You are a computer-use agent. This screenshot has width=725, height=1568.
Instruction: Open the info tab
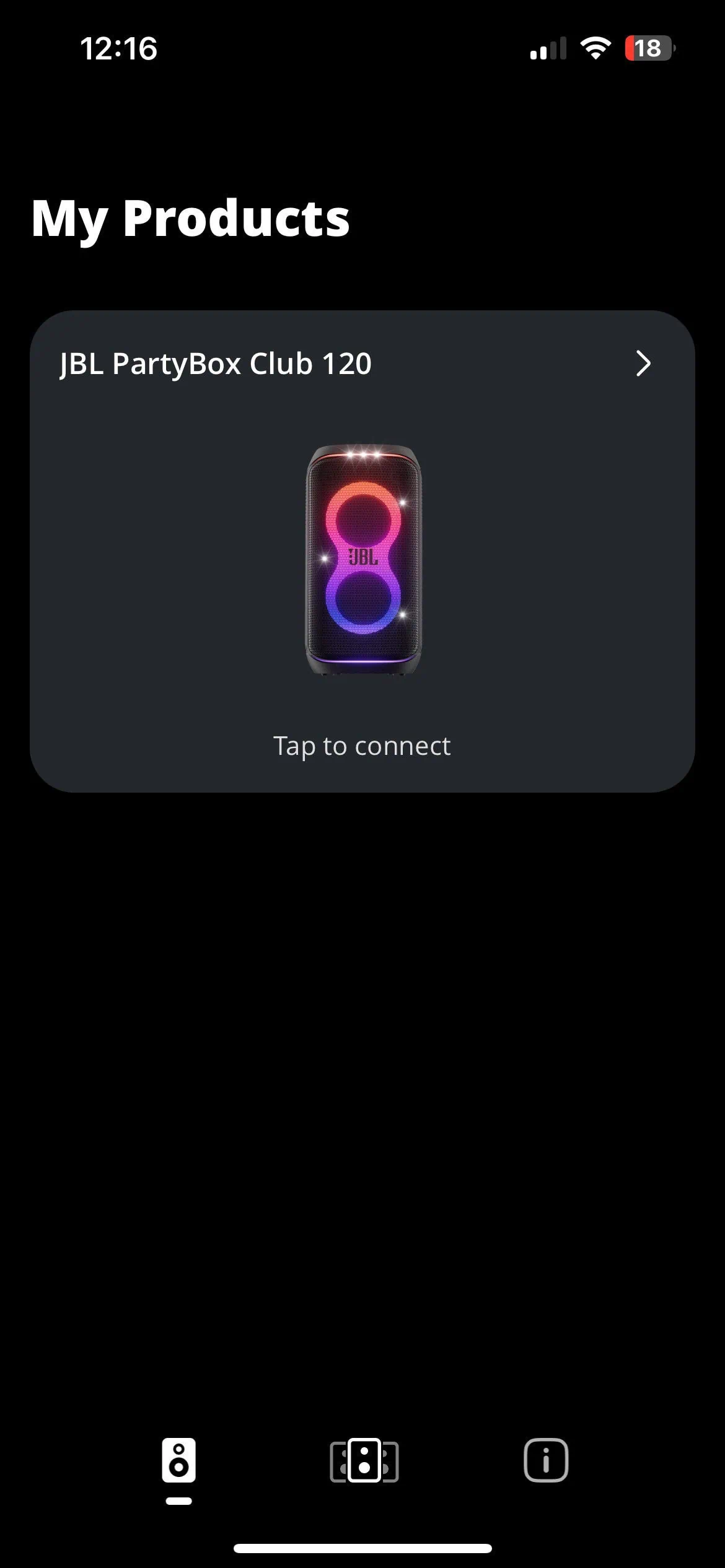point(545,1460)
